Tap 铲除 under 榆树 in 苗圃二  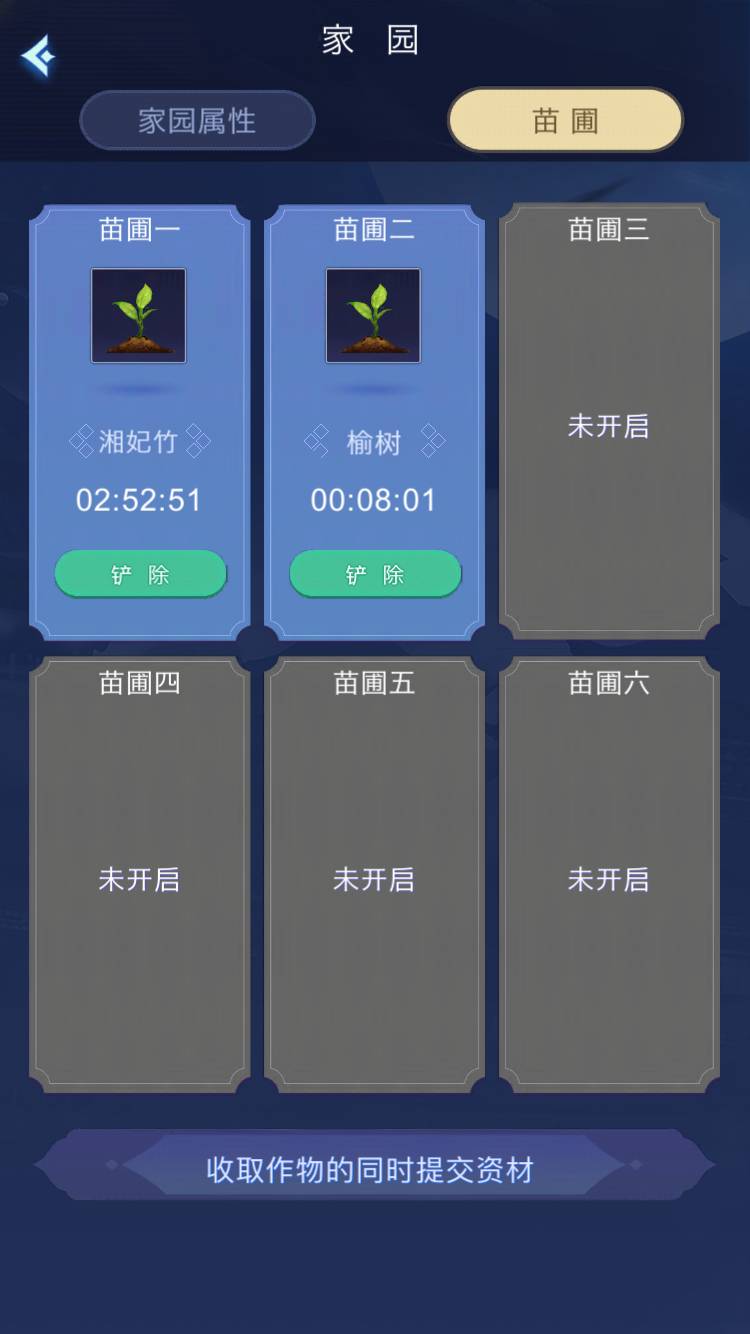pos(375,574)
